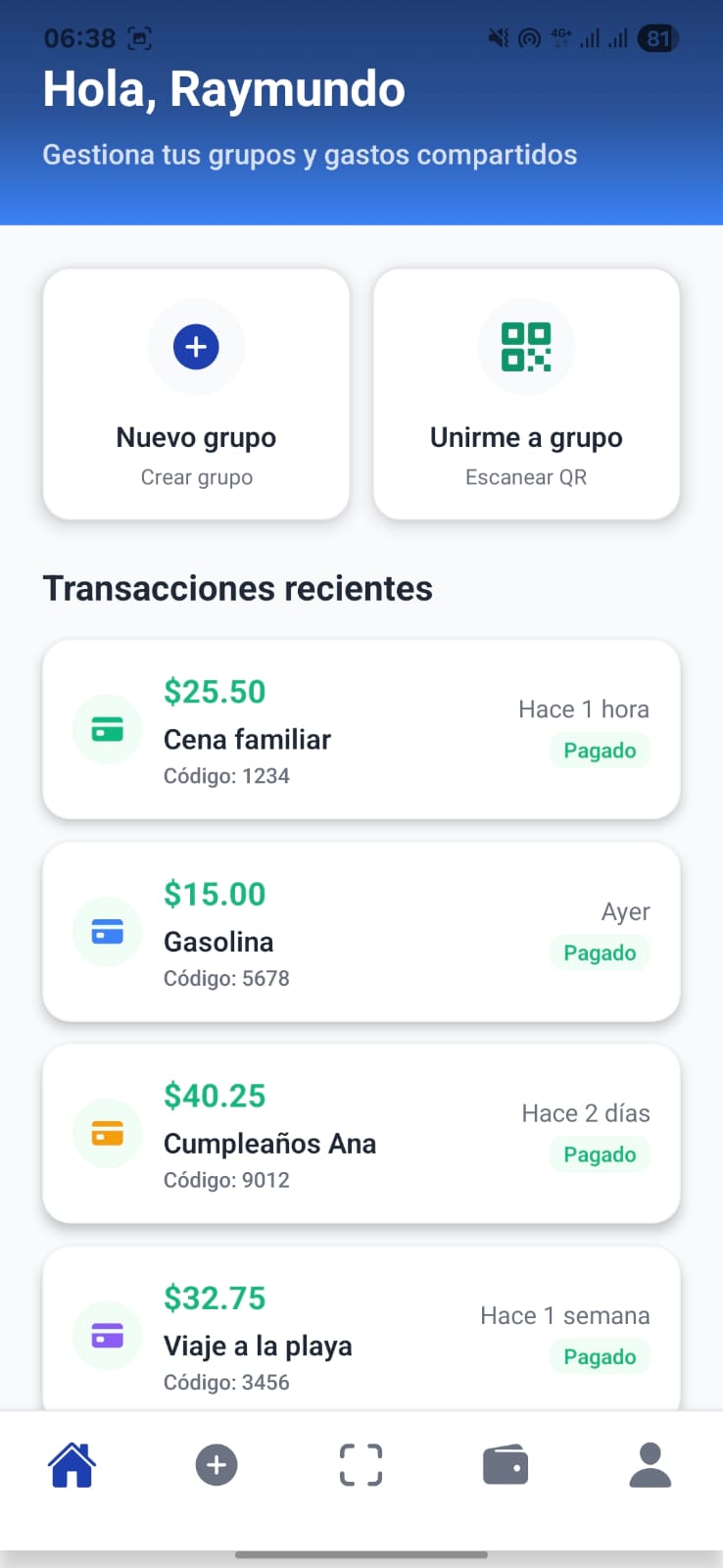
Task: Switch to the wallet tab
Action: click(506, 1465)
